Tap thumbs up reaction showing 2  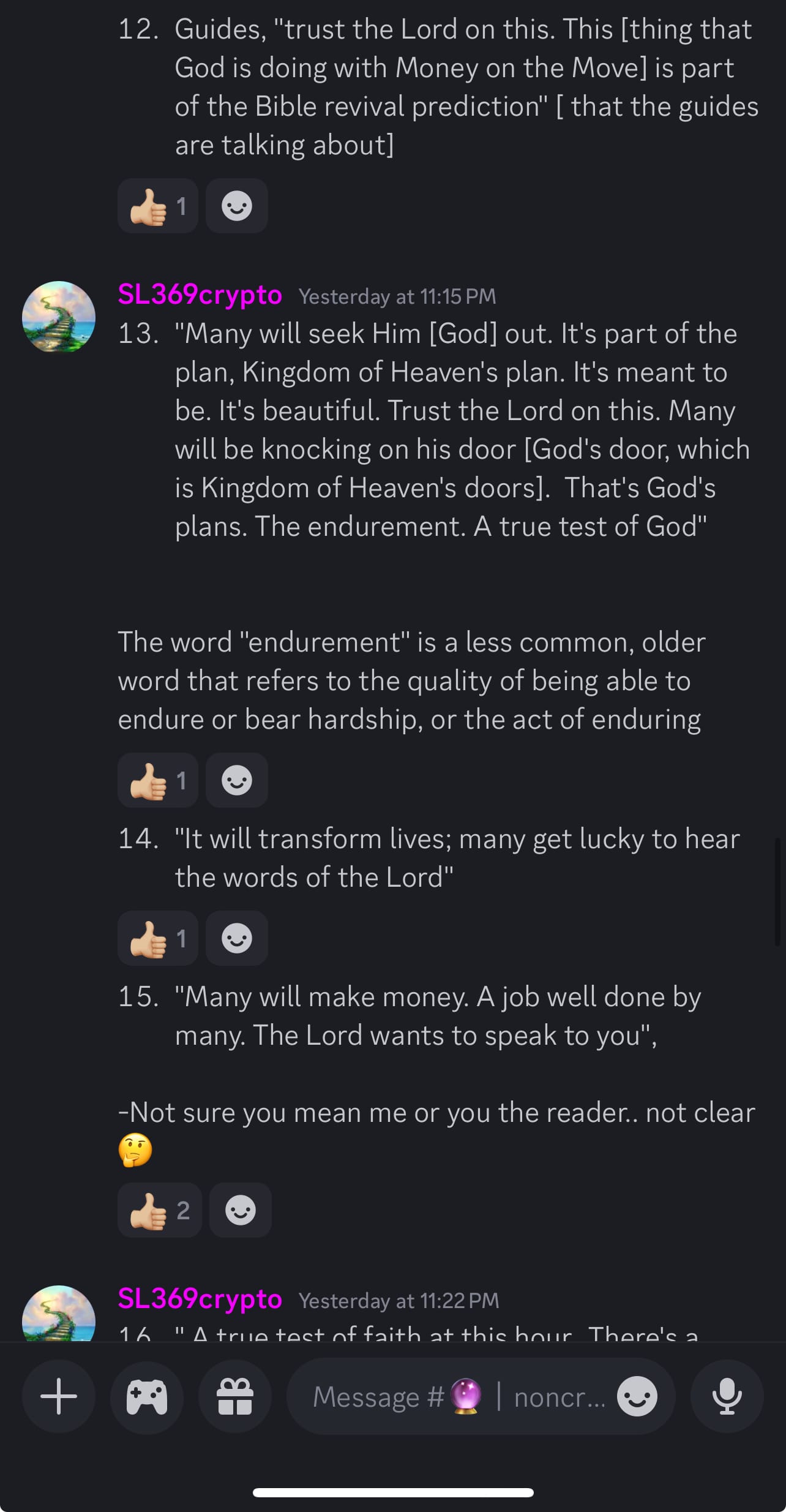point(159,1210)
